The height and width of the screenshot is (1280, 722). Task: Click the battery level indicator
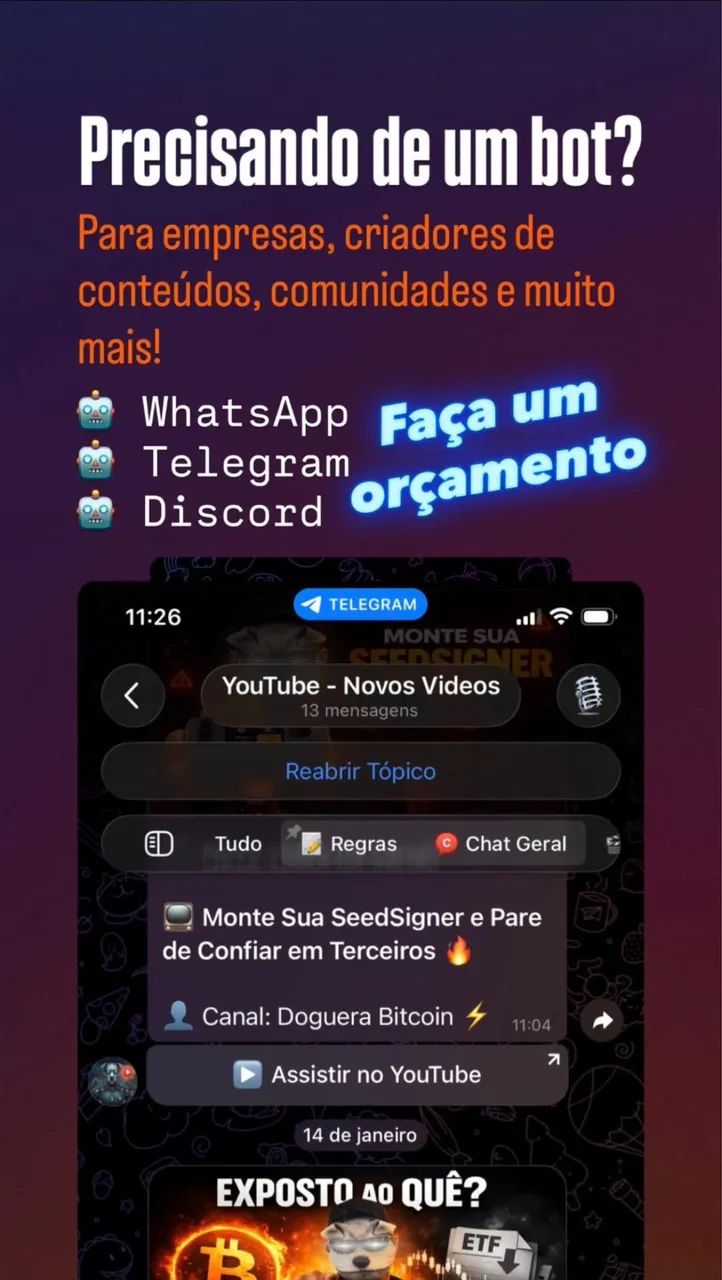[x=597, y=617]
